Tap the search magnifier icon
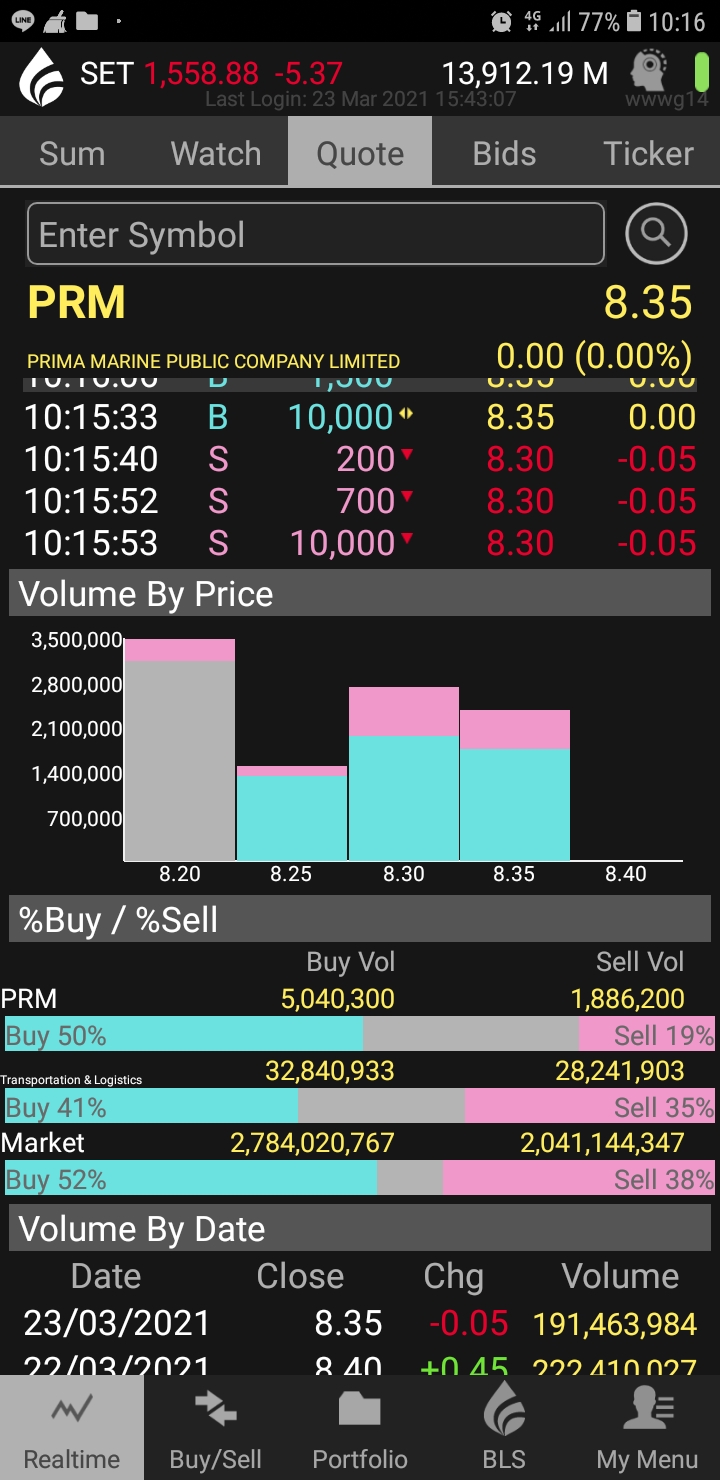This screenshot has height=1480, width=720. coord(656,234)
